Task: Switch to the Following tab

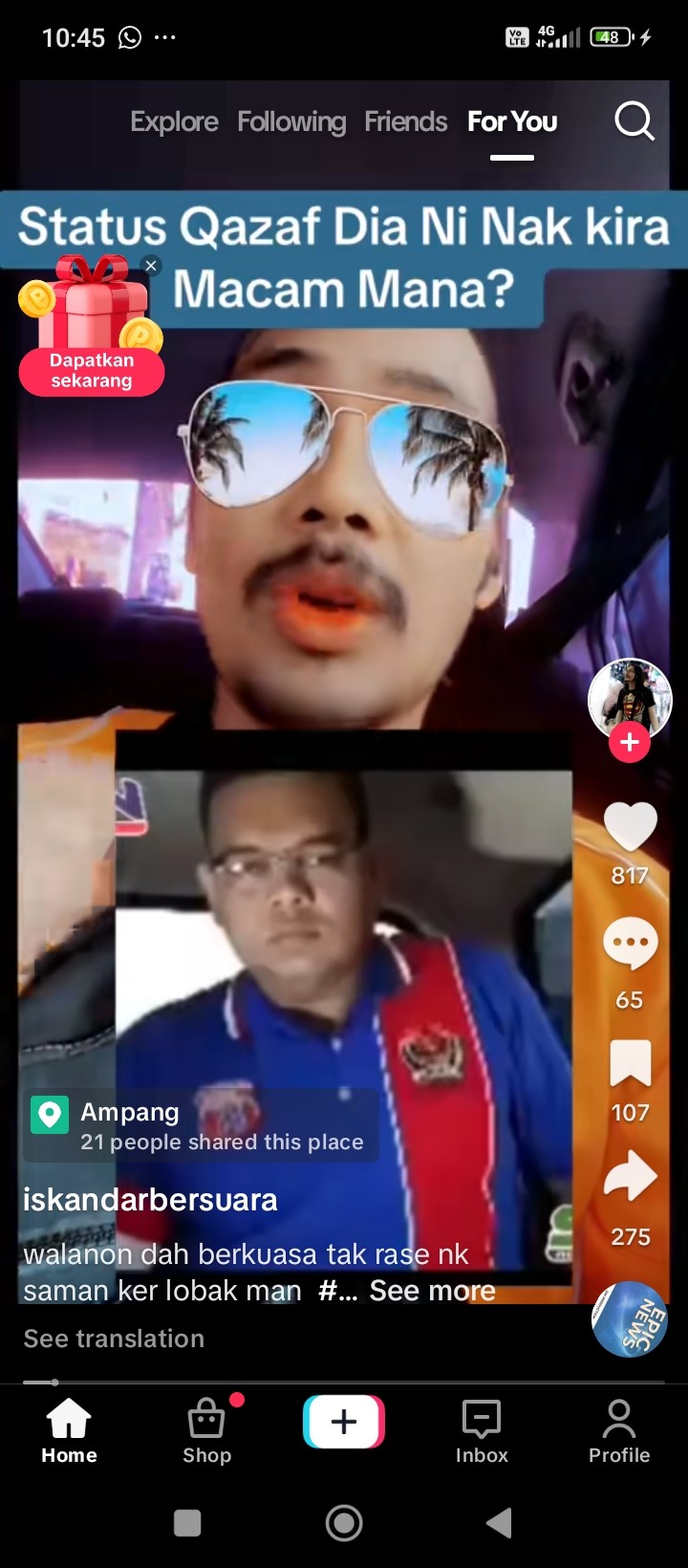Action: [x=291, y=121]
